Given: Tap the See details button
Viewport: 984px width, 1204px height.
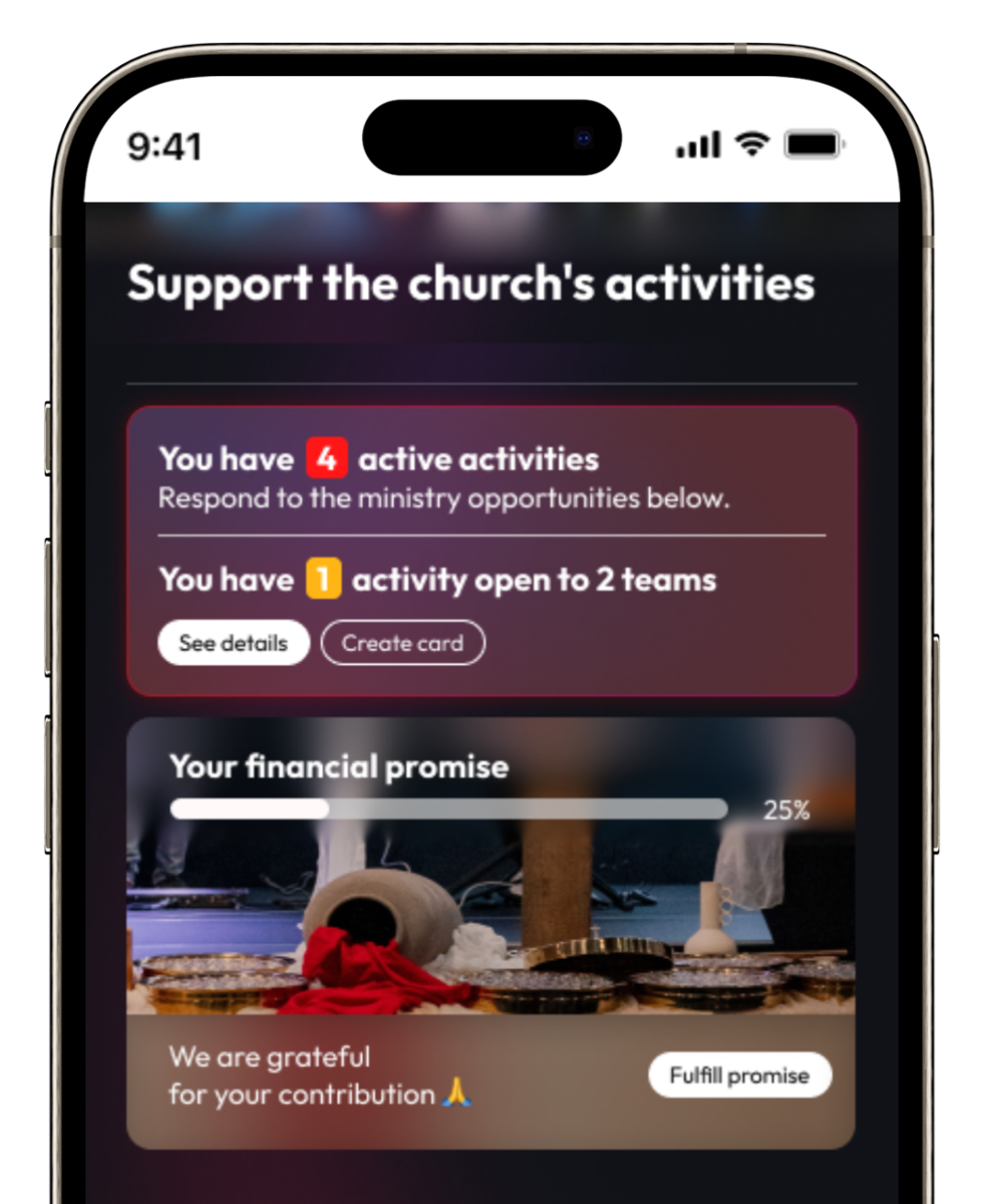Looking at the screenshot, I should [x=234, y=643].
